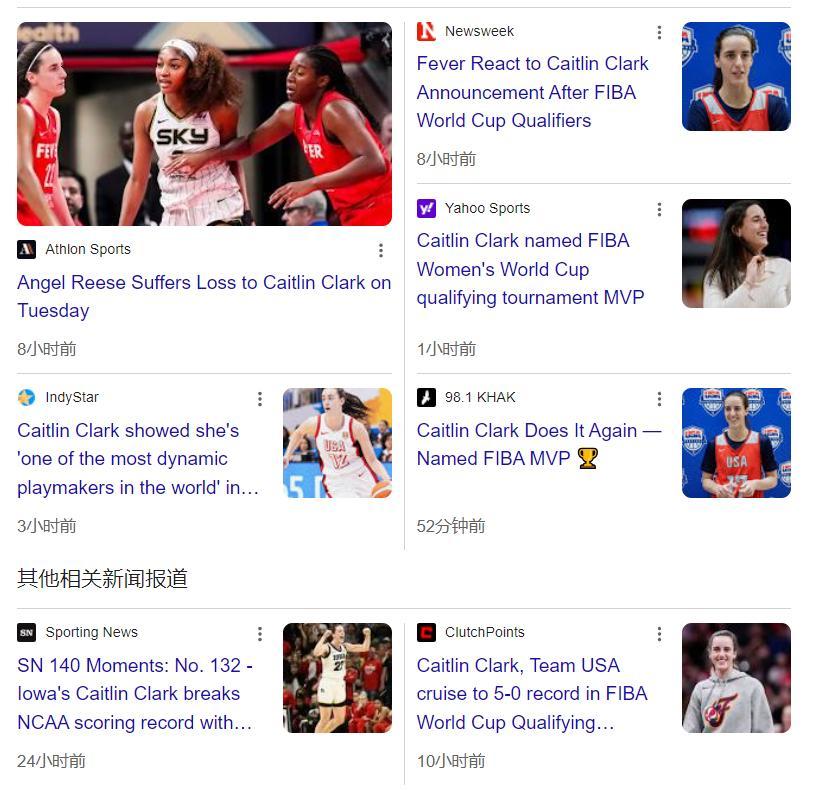Tap the Reese and Clark game photo
834x790 pixels.
click(204, 124)
